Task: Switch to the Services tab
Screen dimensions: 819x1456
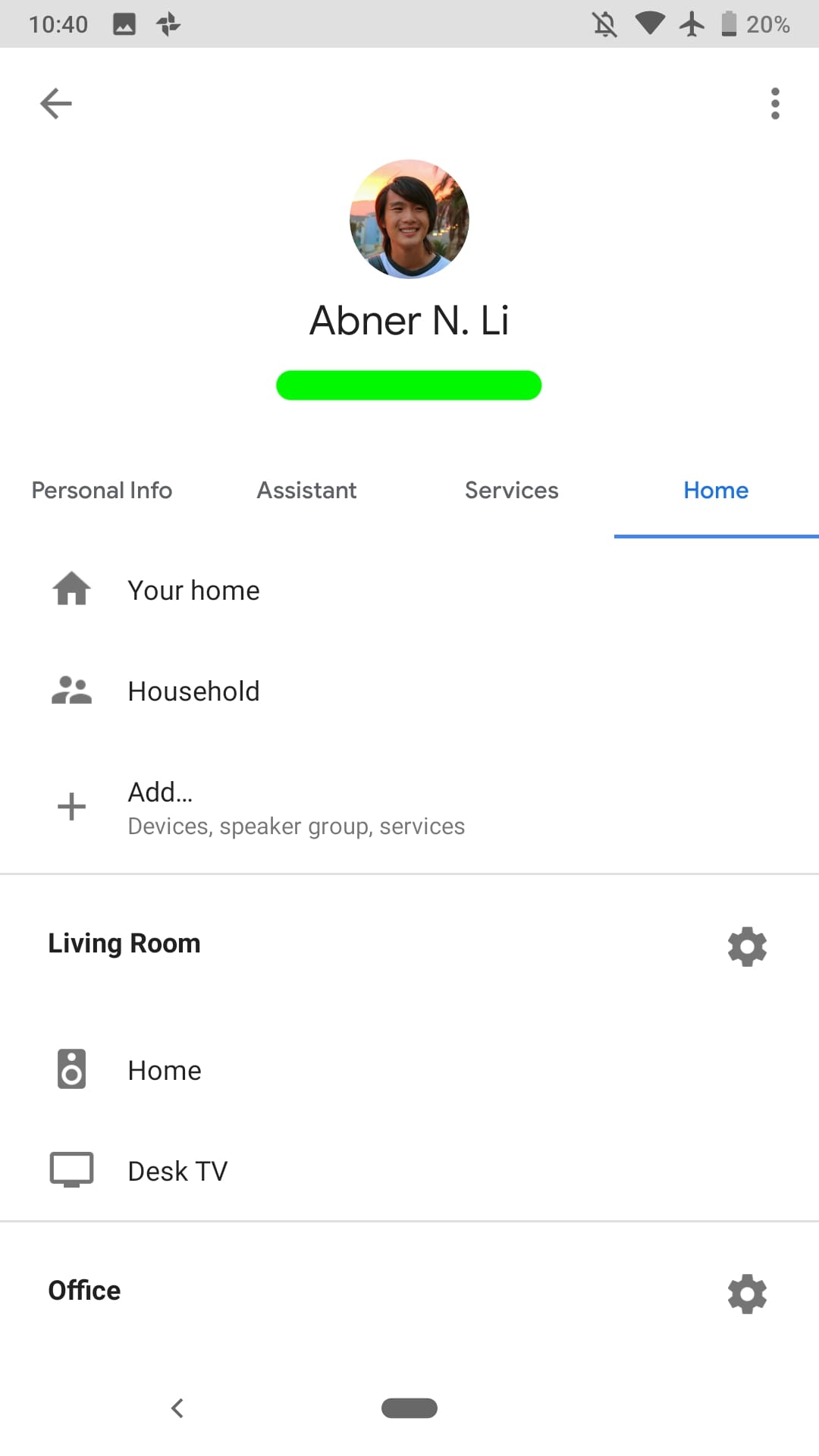Action: click(x=512, y=491)
